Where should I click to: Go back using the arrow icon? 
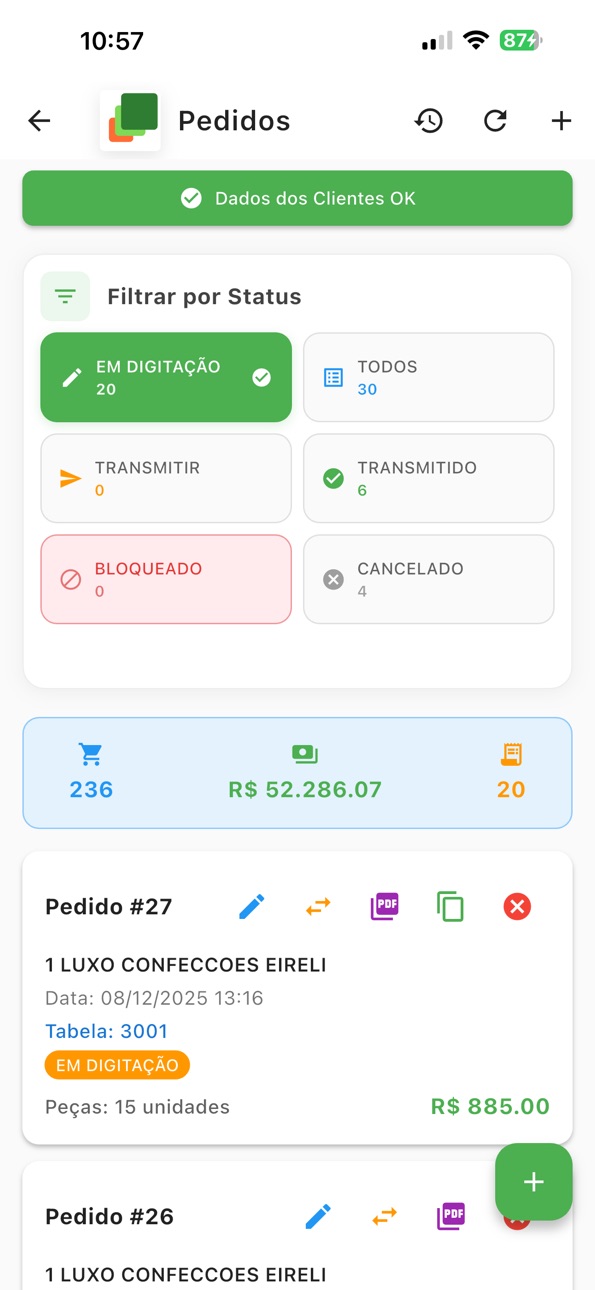click(x=39, y=121)
